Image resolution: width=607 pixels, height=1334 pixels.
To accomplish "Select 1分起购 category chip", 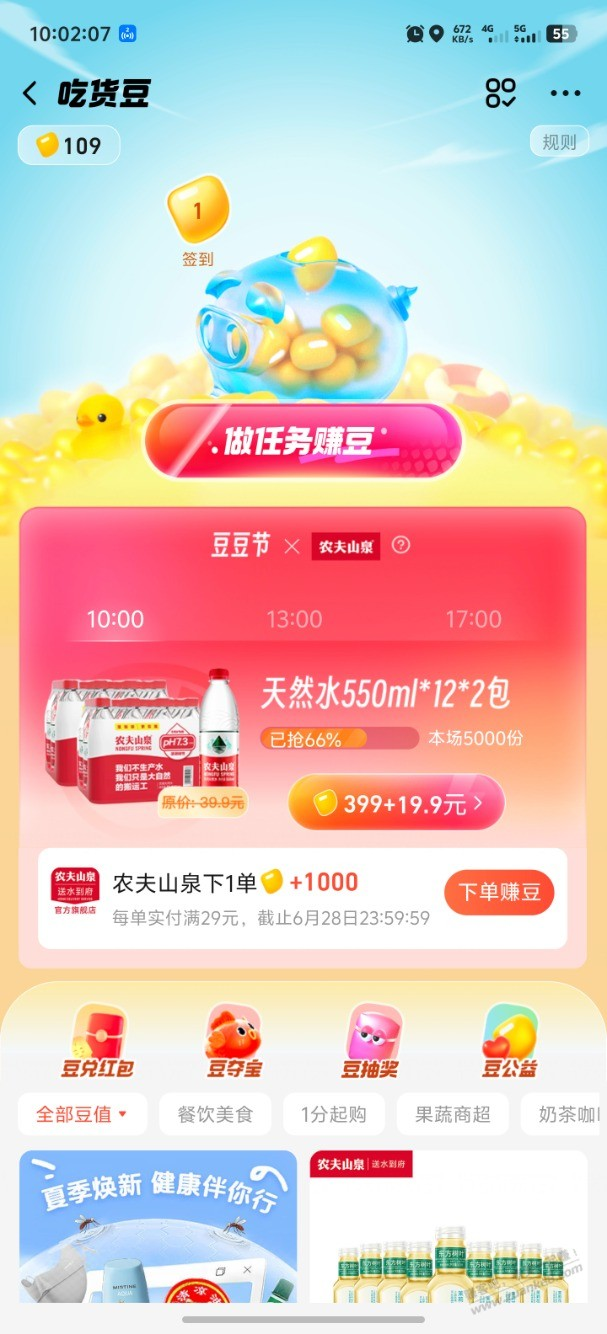I will (334, 1114).
